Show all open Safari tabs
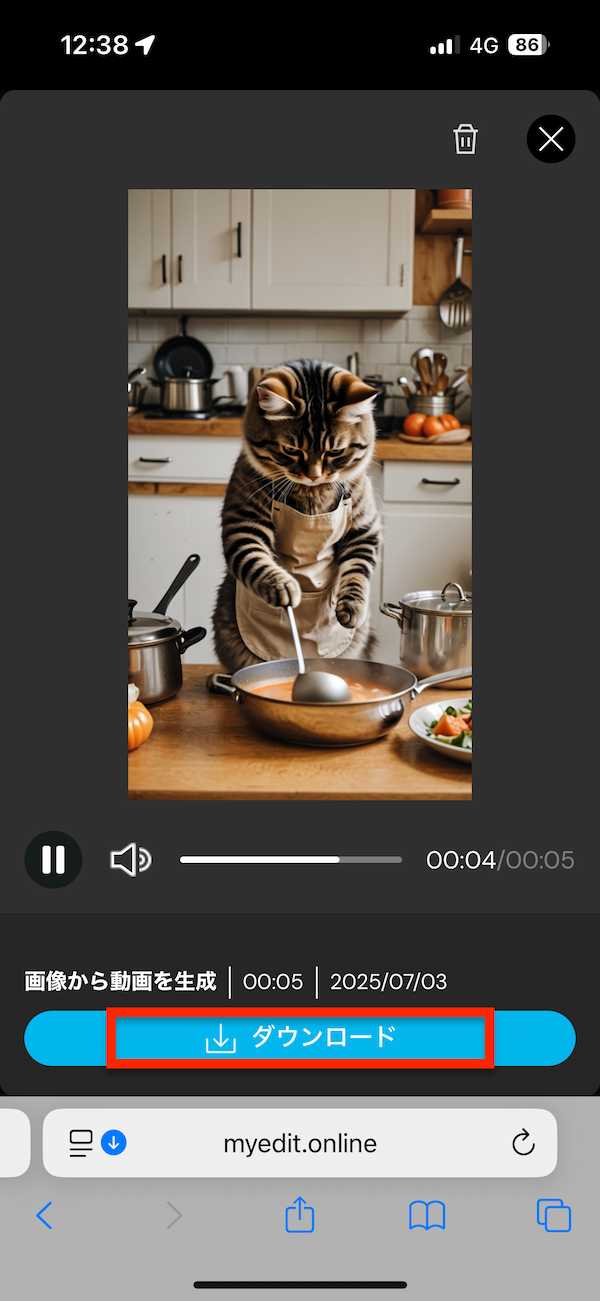 click(x=553, y=1215)
